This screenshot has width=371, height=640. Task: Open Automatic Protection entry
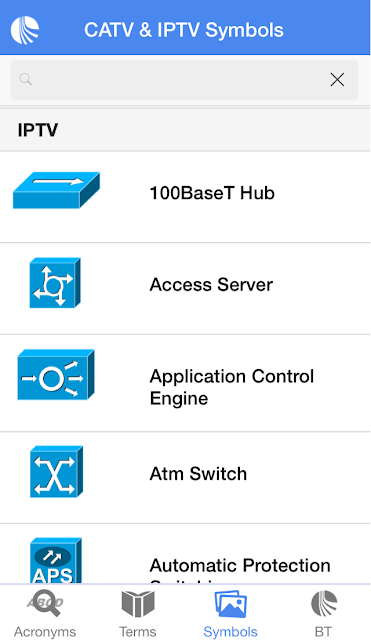[x=185, y=553]
